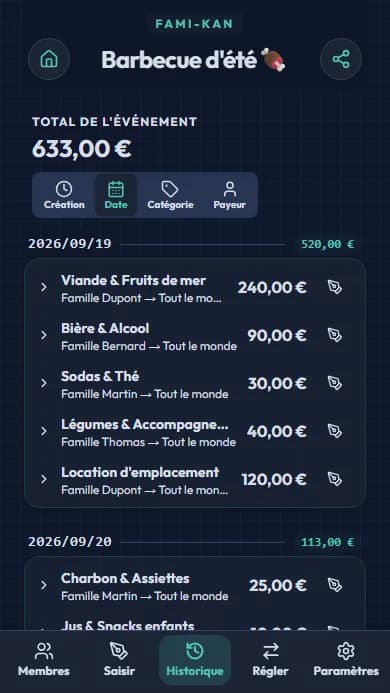This screenshot has width=390, height=693.
Task: Edit the Charbon & Assiettes expense
Action: [335, 585]
